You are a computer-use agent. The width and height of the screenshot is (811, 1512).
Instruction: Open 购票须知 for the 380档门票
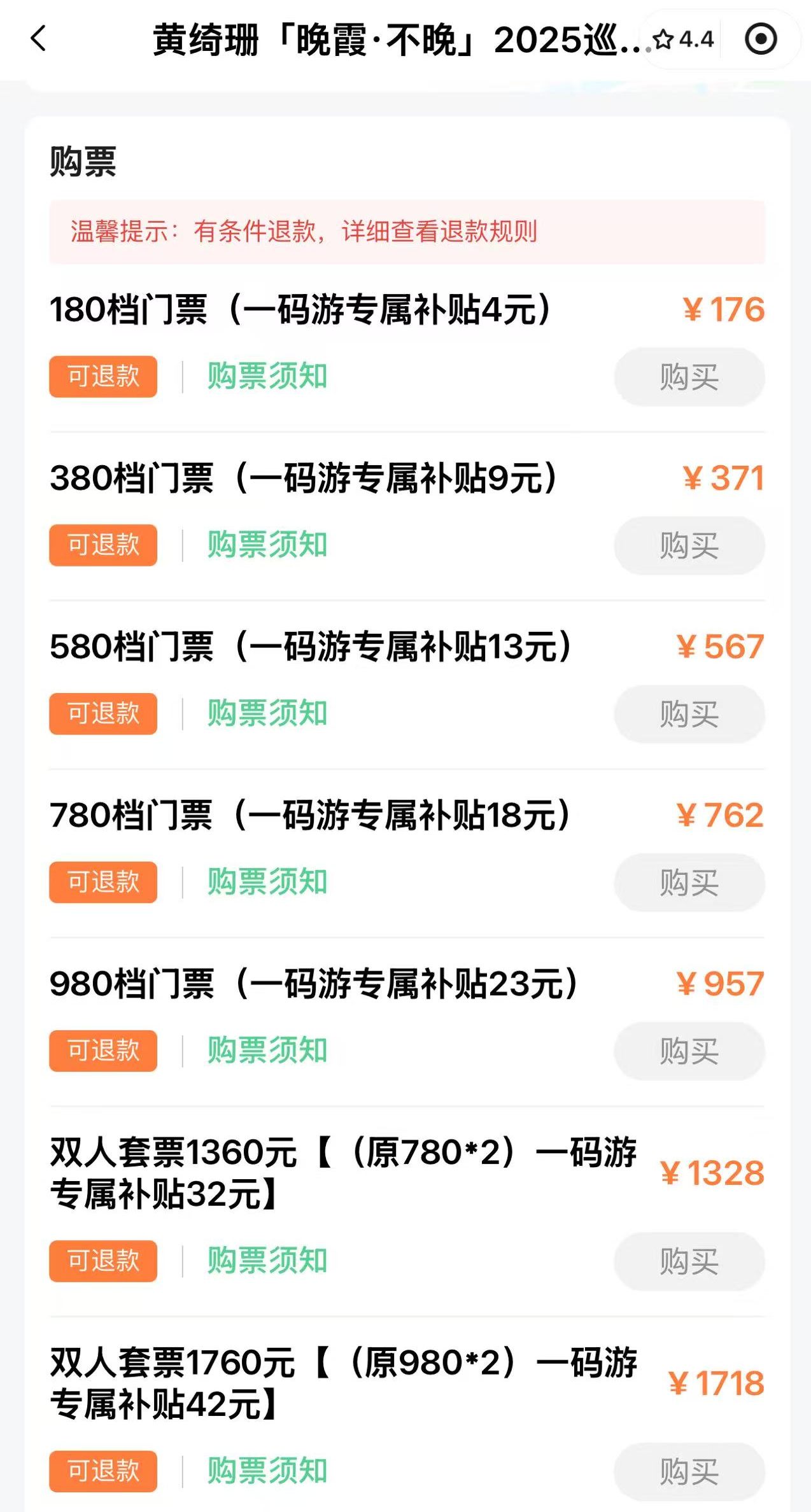267,544
